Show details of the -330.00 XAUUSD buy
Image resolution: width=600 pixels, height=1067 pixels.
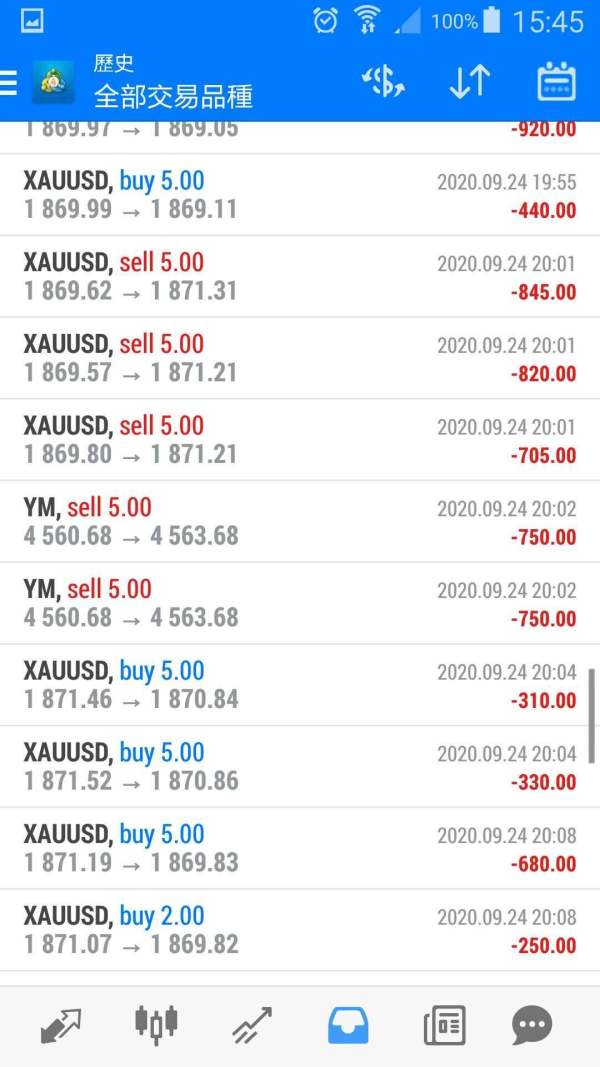coord(300,767)
